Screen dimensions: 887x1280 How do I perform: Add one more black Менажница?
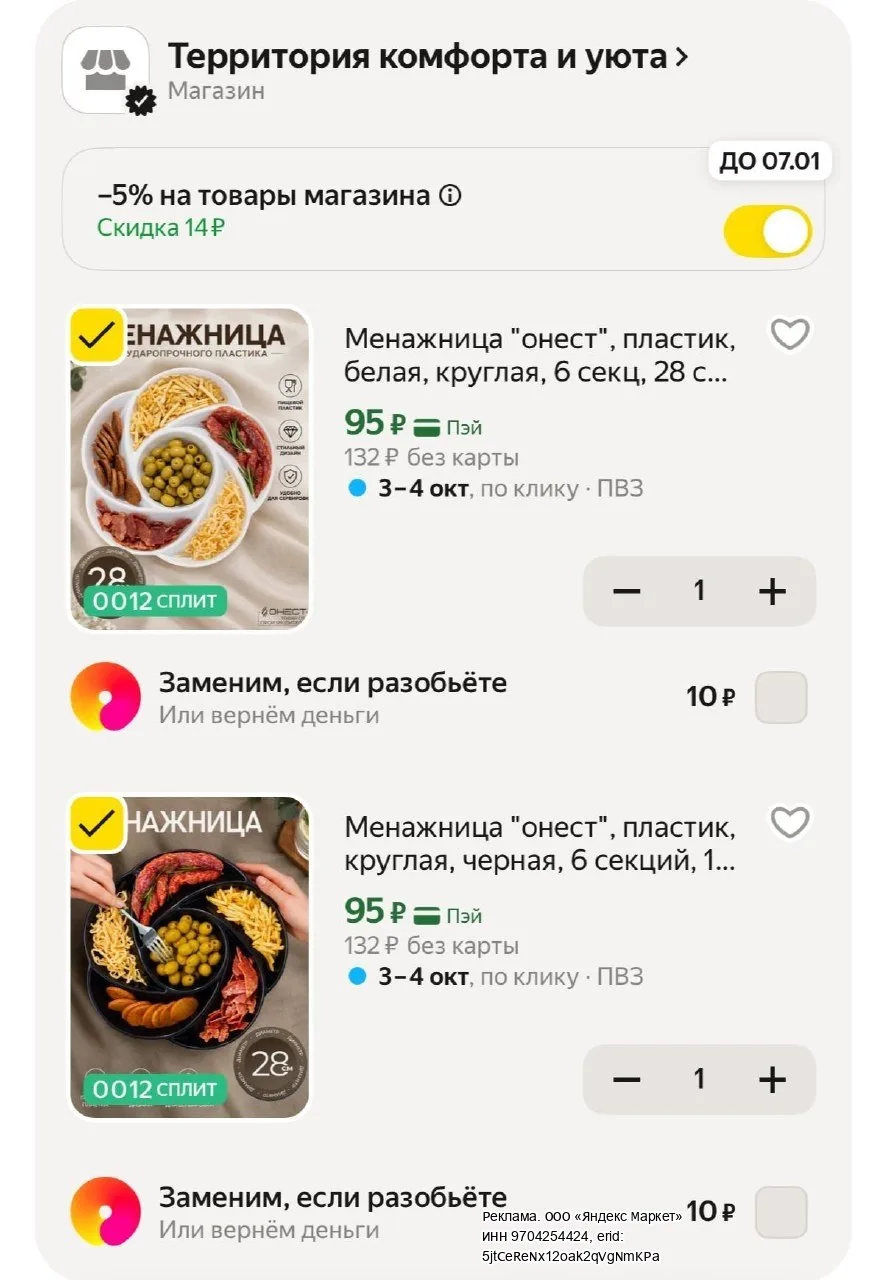pyautogui.click(x=772, y=1079)
